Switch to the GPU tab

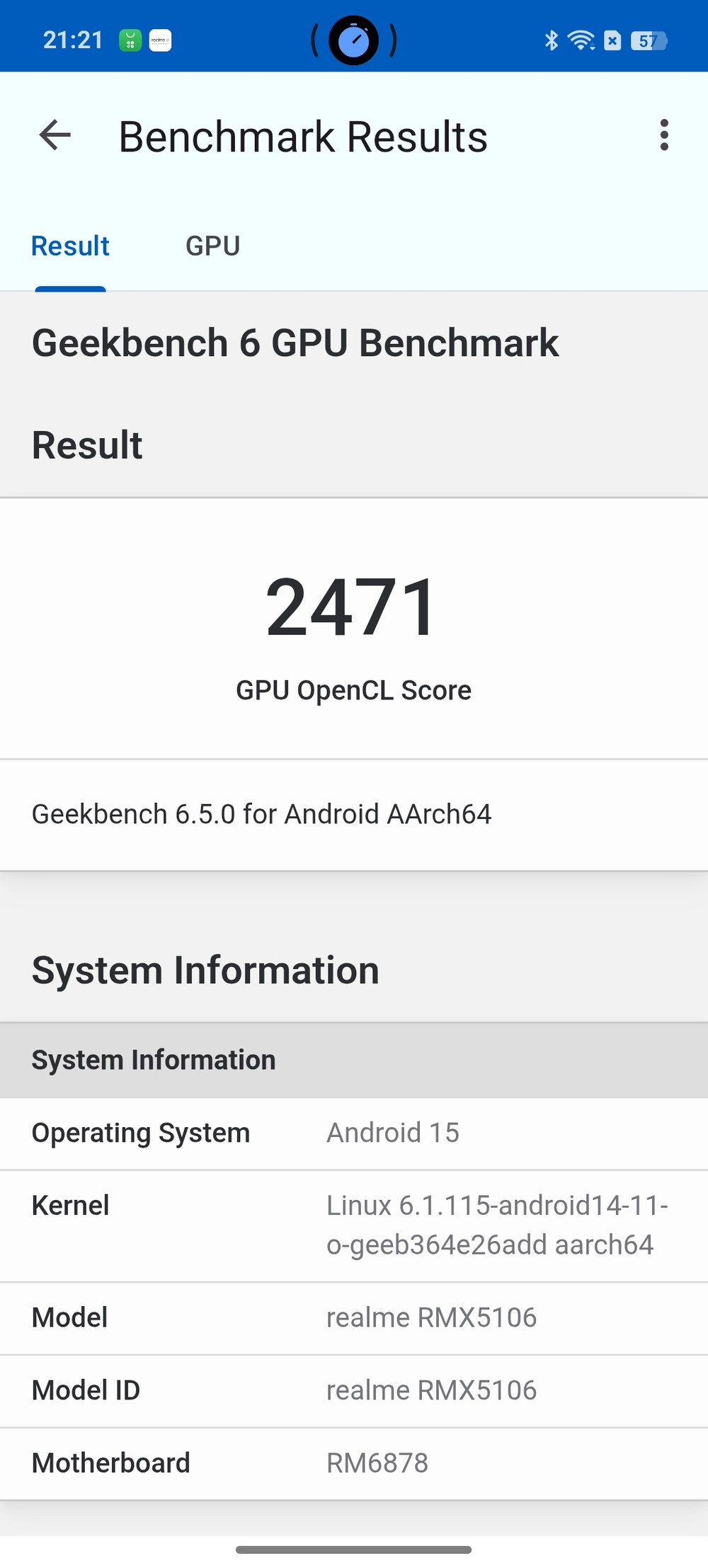212,246
